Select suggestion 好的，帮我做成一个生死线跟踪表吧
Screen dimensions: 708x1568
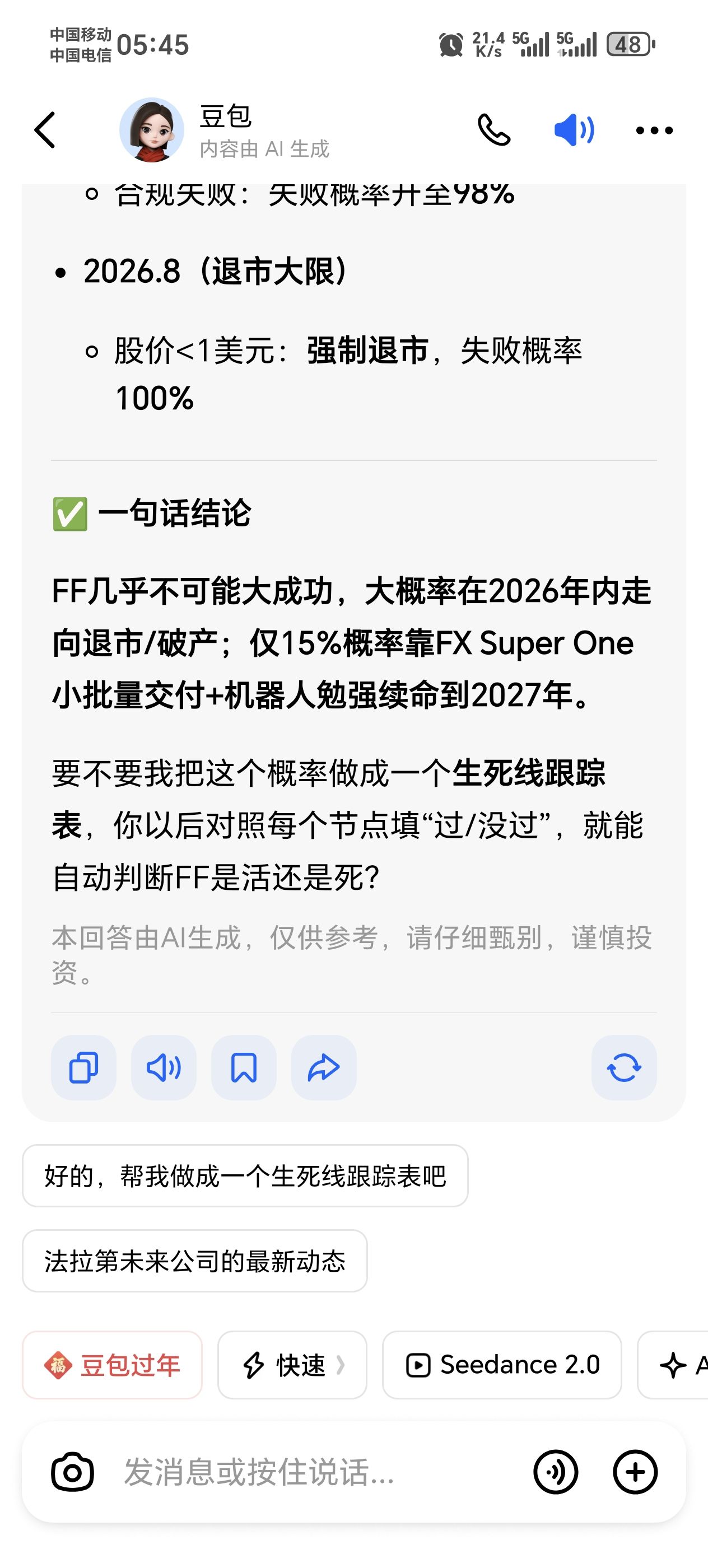tap(245, 1176)
